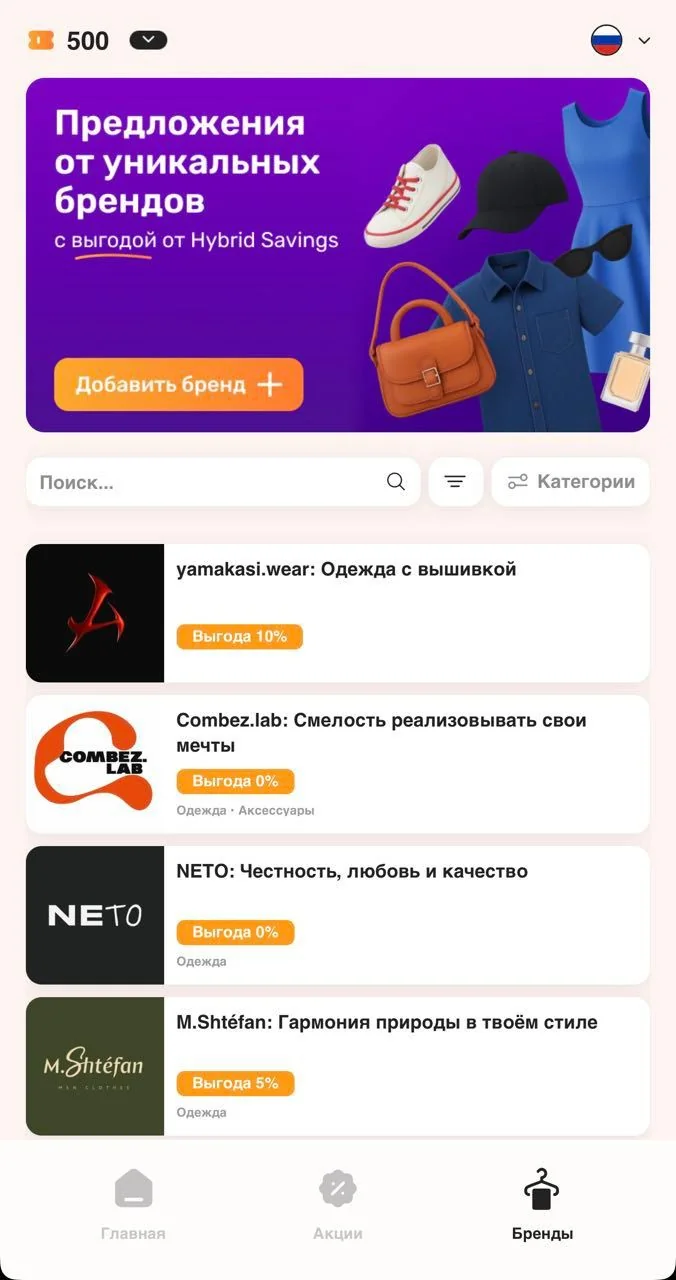Open the sort filter icon
676x1280 pixels.
point(455,482)
